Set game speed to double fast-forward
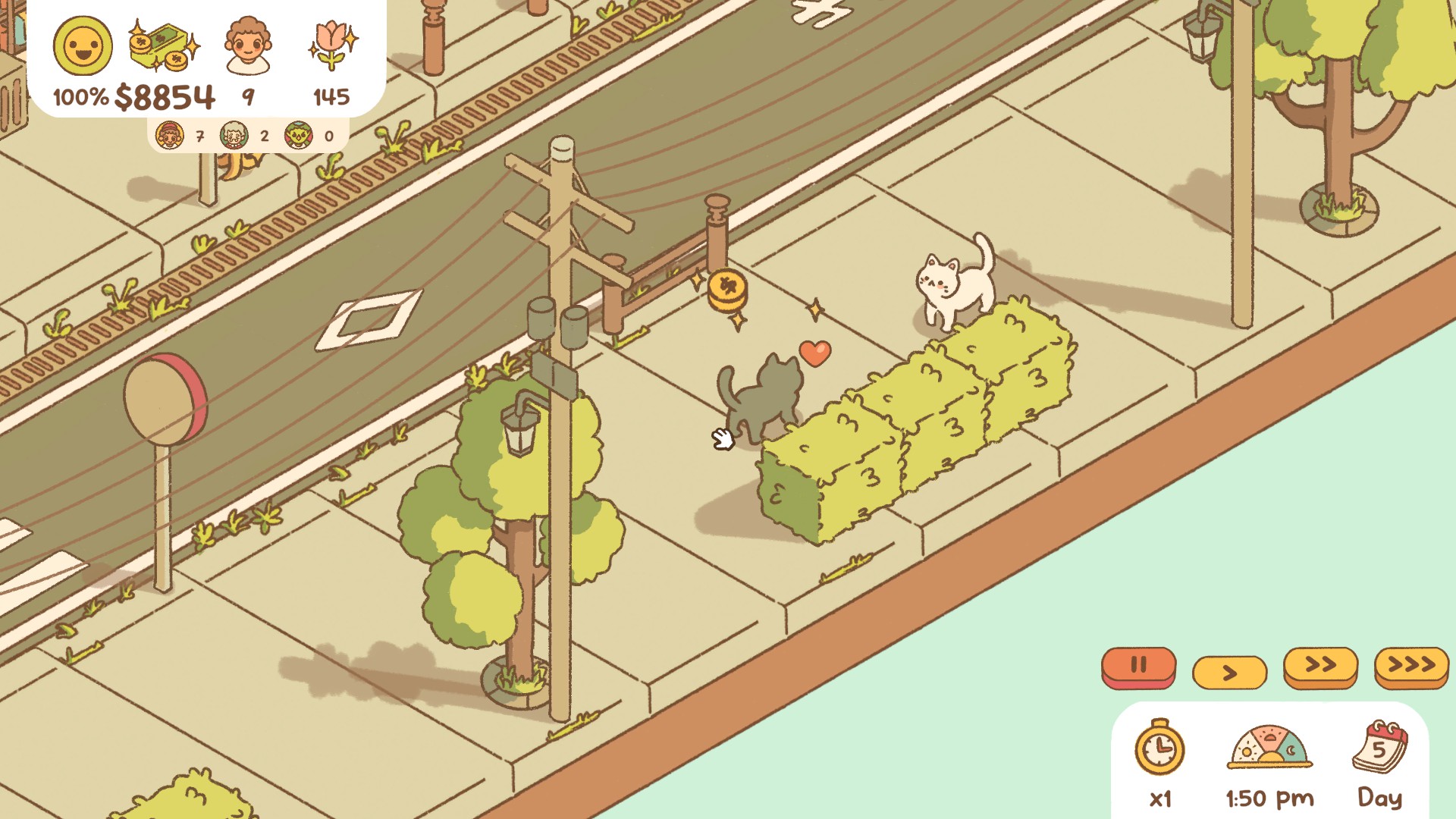 click(1320, 666)
